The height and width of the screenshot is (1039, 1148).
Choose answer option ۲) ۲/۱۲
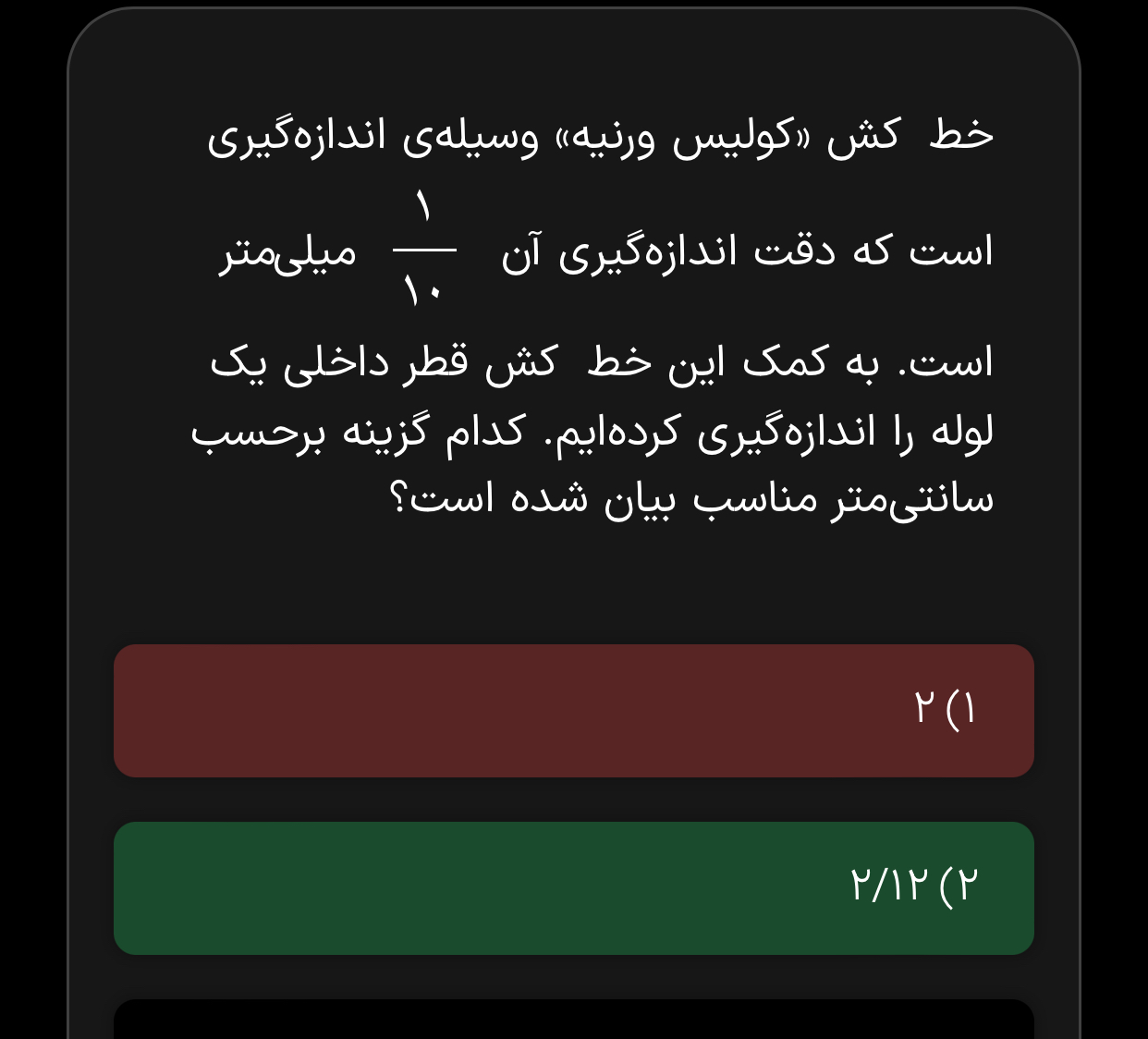[573, 887]
